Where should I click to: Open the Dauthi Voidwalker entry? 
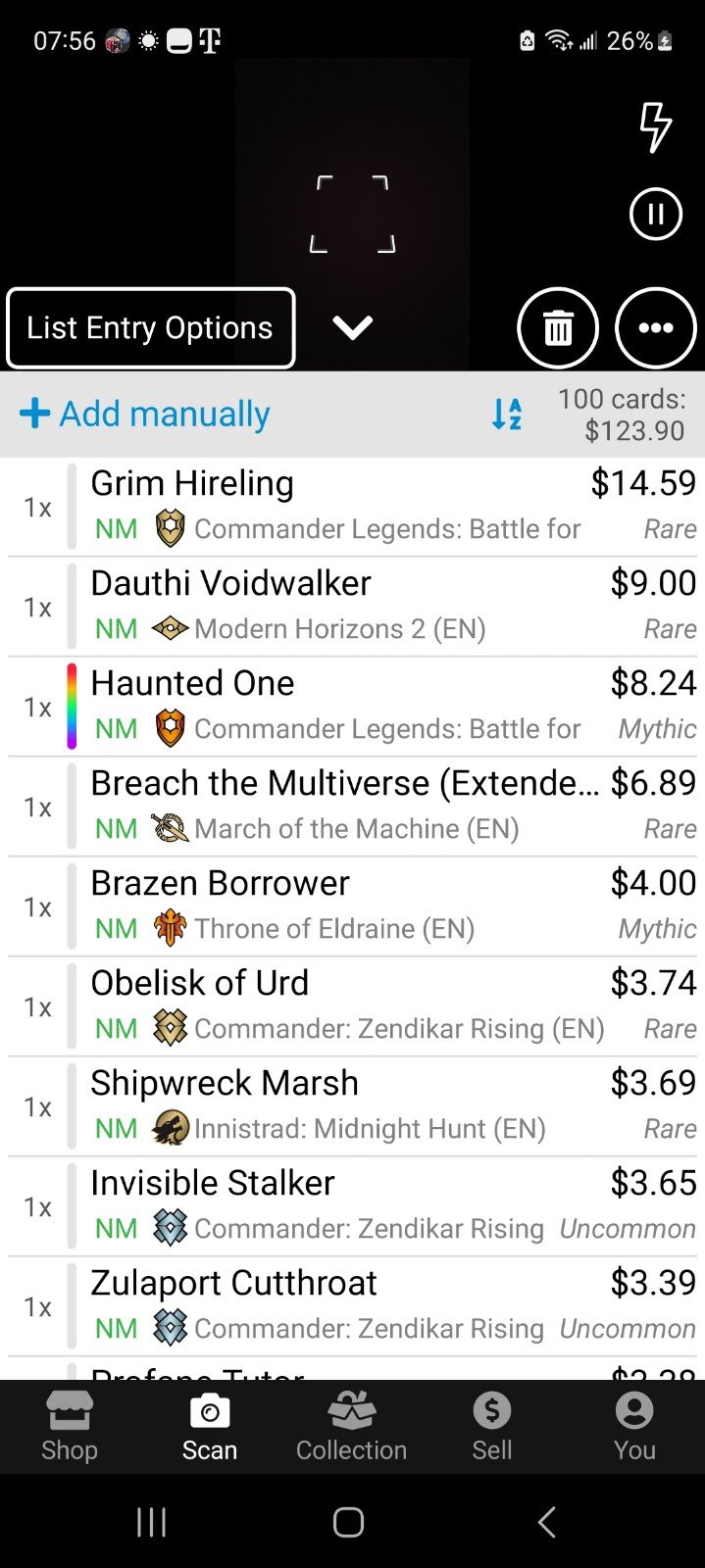pyautogui.click(x=352, y=608)
